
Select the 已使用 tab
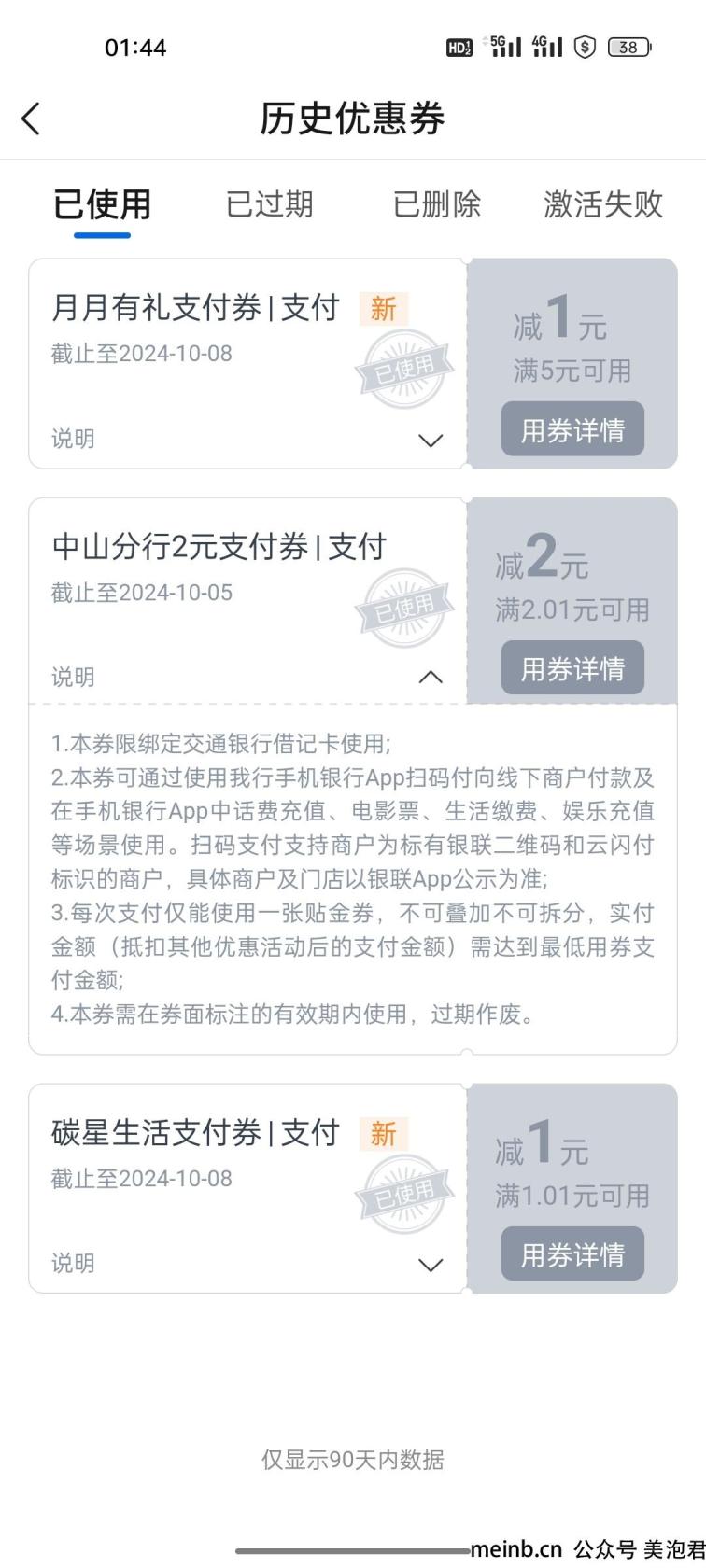(x=102, y=204)
